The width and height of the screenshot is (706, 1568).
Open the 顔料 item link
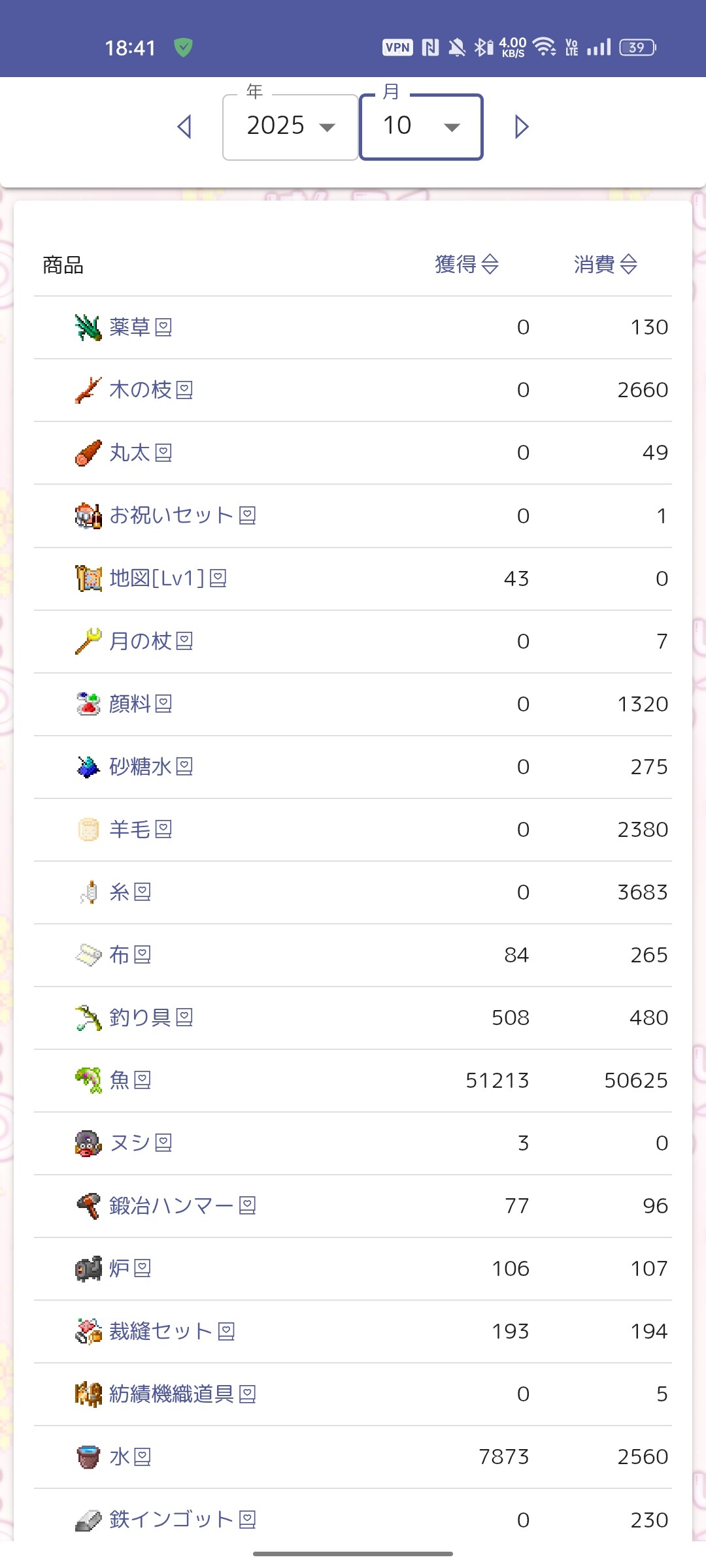tap(140, 704)
